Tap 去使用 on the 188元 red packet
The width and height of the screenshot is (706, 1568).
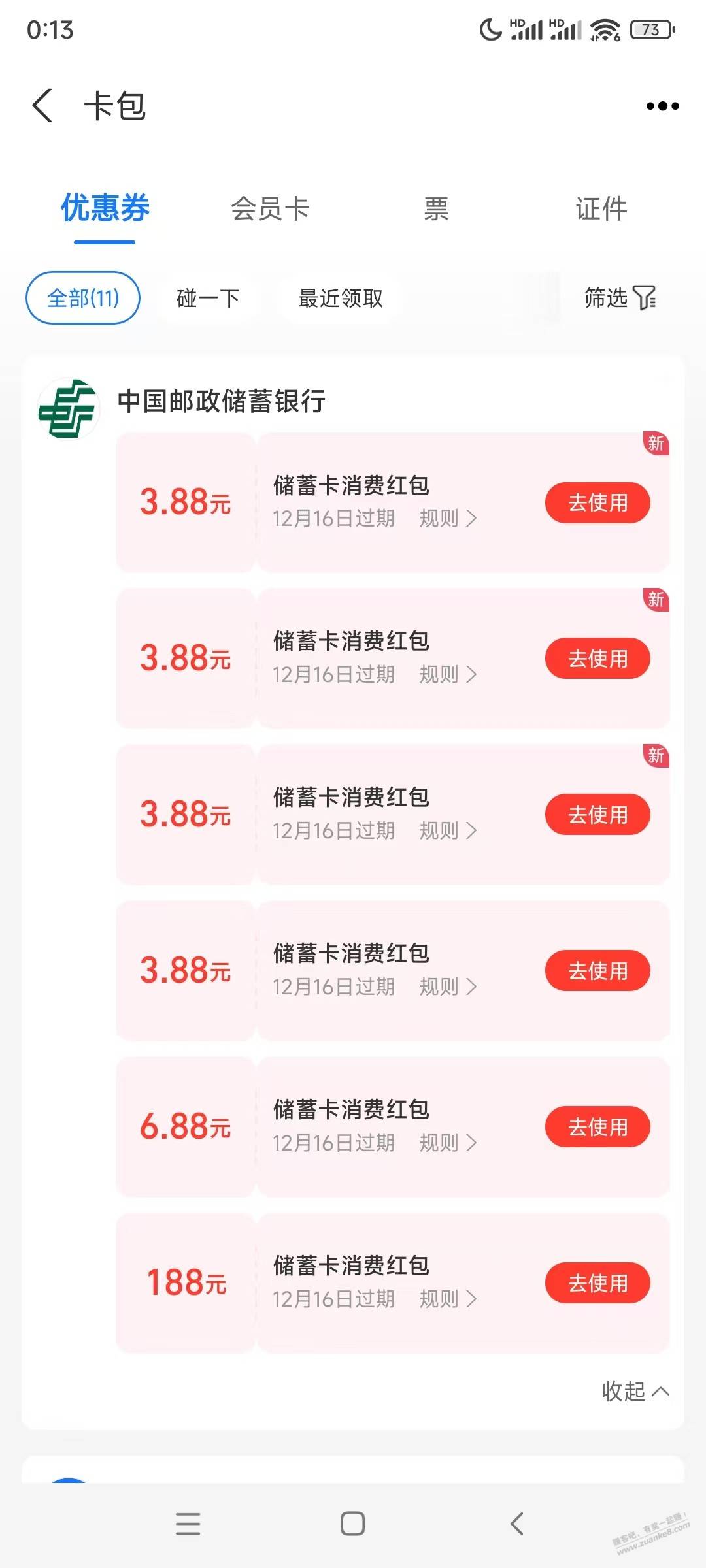pyautogui.click(x=597, y=1283)
